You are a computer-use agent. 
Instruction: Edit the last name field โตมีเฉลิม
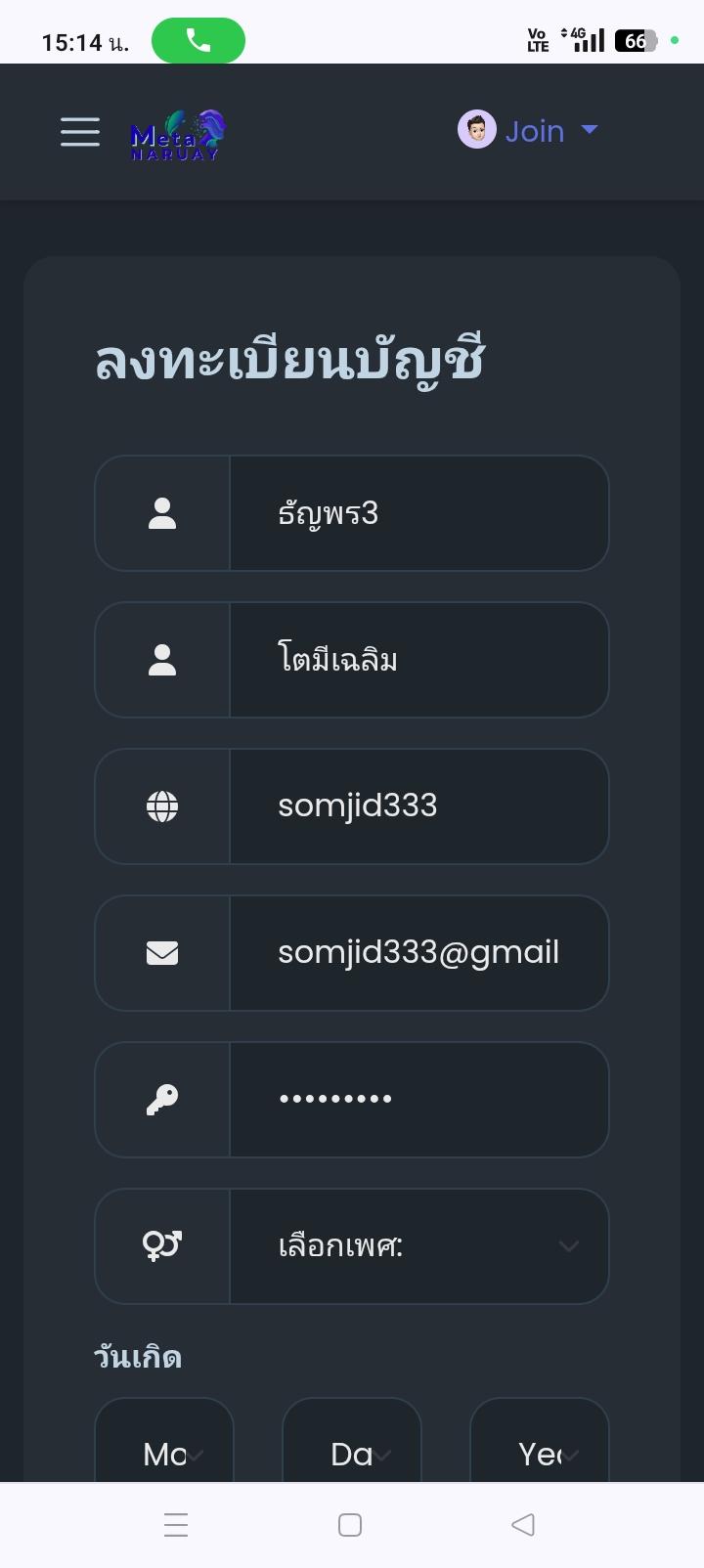click(x=418, y=660)
